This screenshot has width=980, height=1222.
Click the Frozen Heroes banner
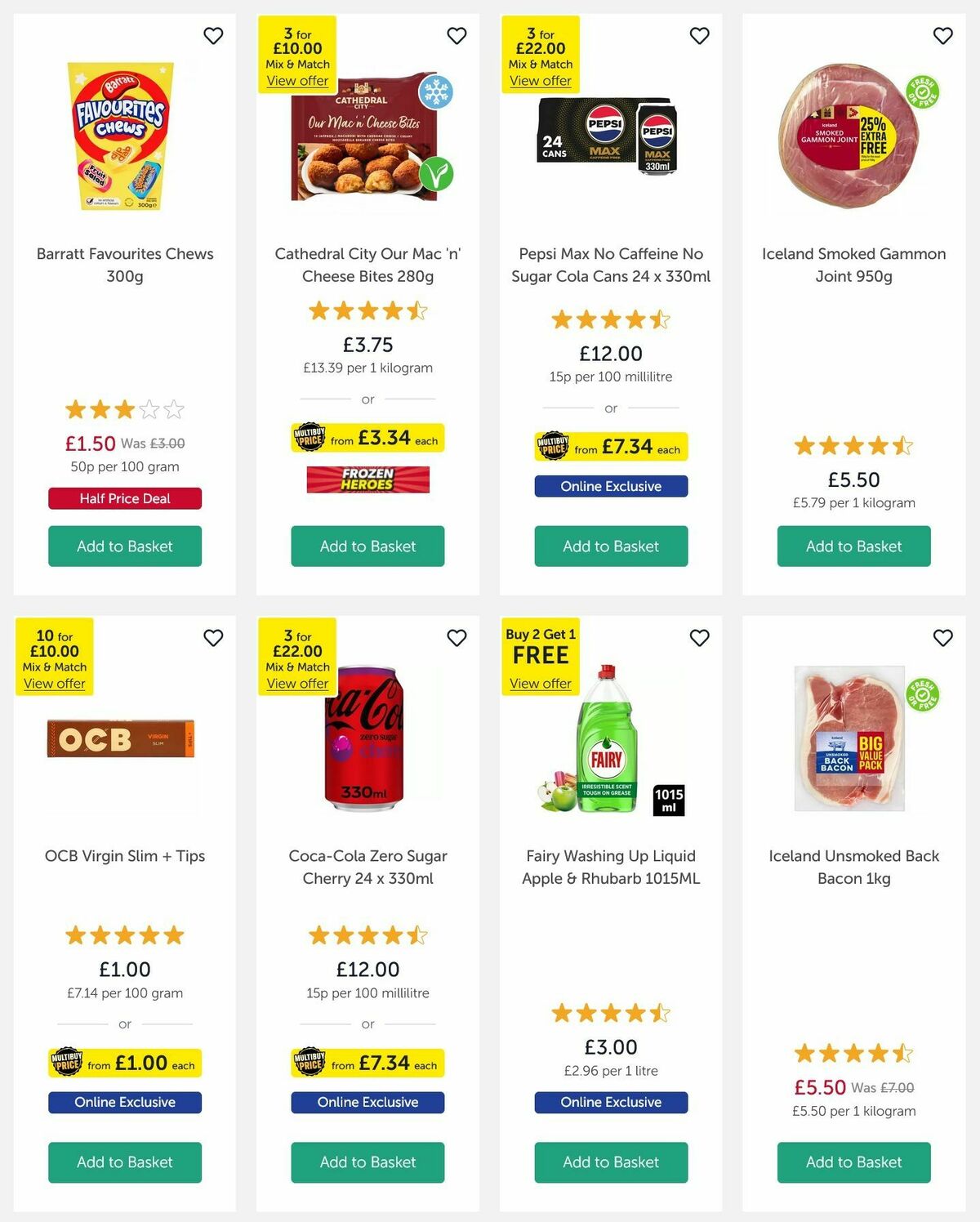click(367, 480)
